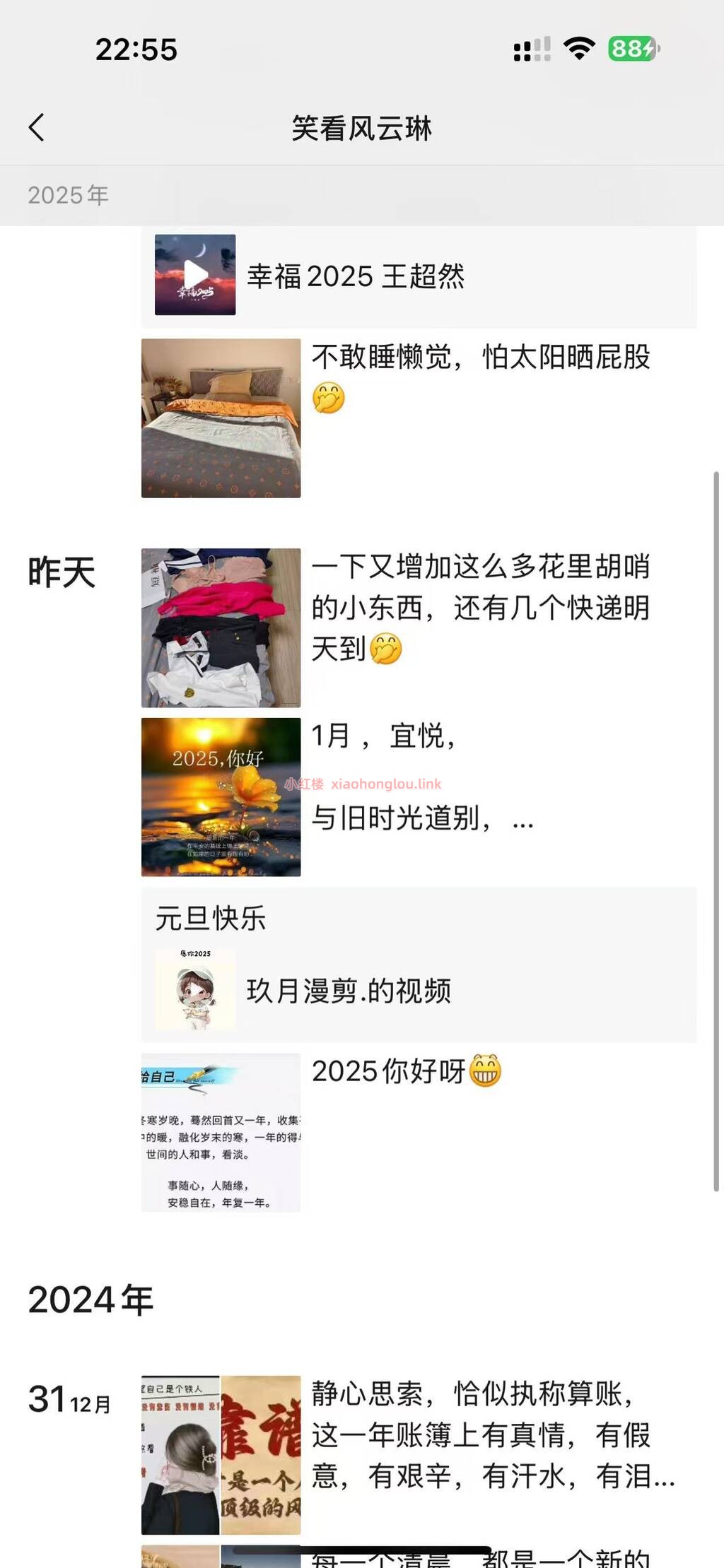Open the bed photo thumbnail
Screen dimensions: 724x1568
[221, 418]
